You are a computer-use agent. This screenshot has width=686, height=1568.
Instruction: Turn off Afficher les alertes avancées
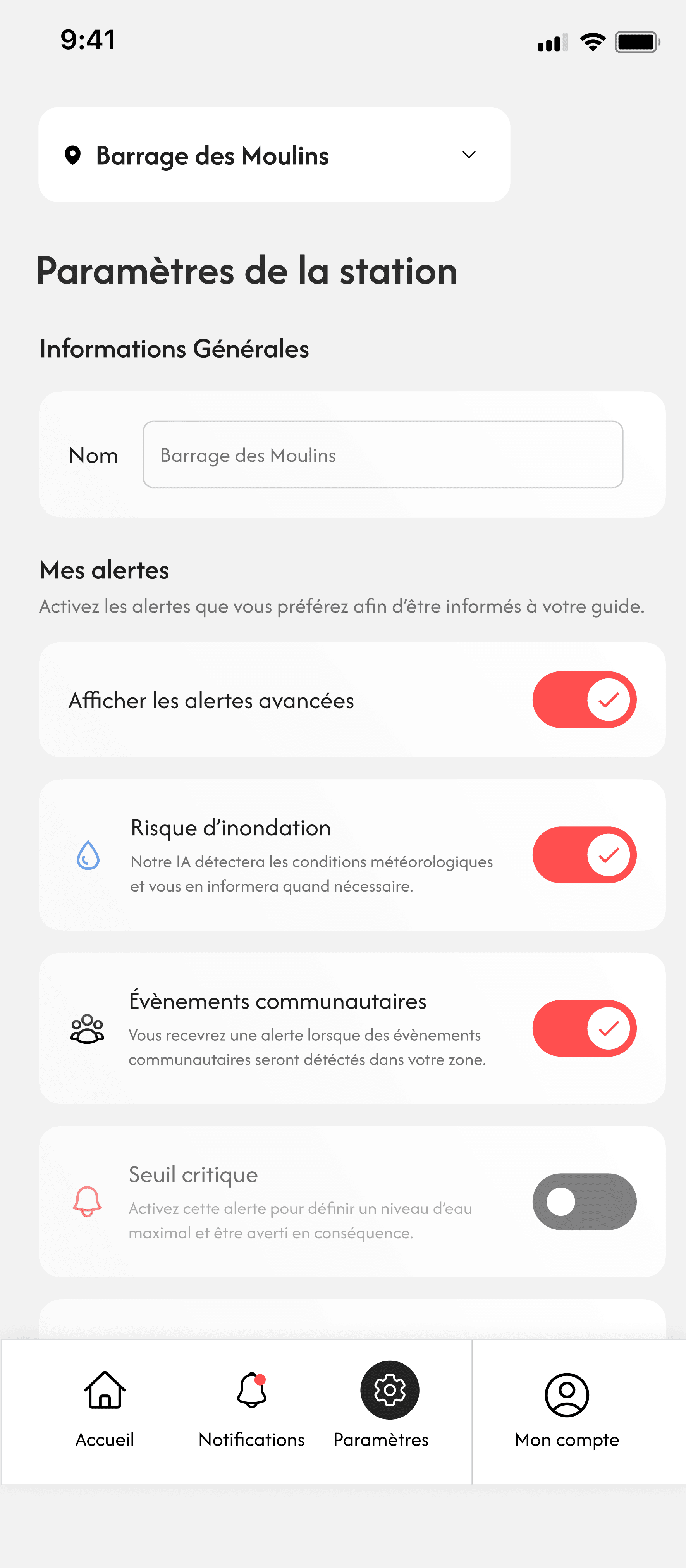tap(585, 699)
